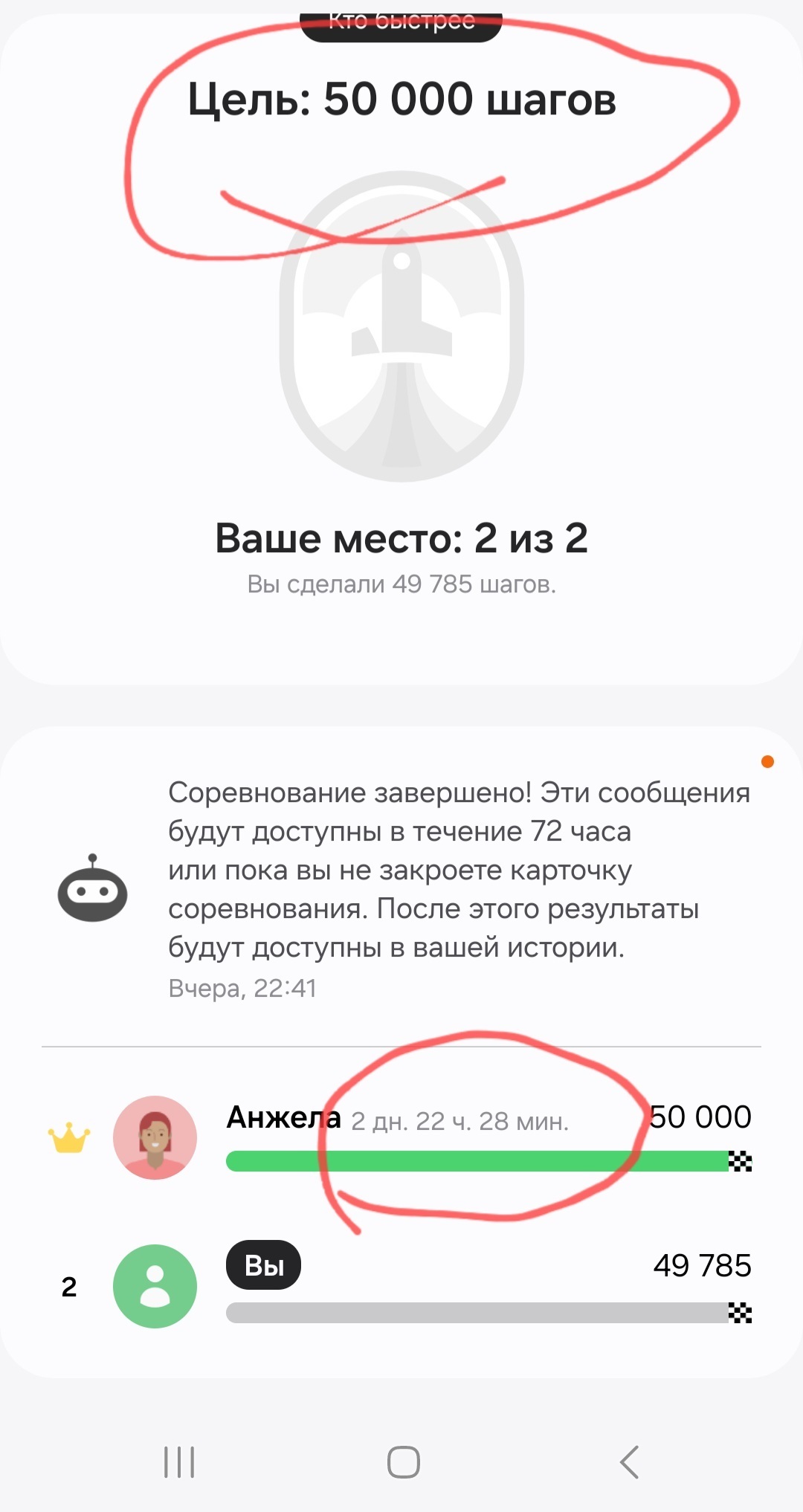Open the recent apps view

(179, 1462)
